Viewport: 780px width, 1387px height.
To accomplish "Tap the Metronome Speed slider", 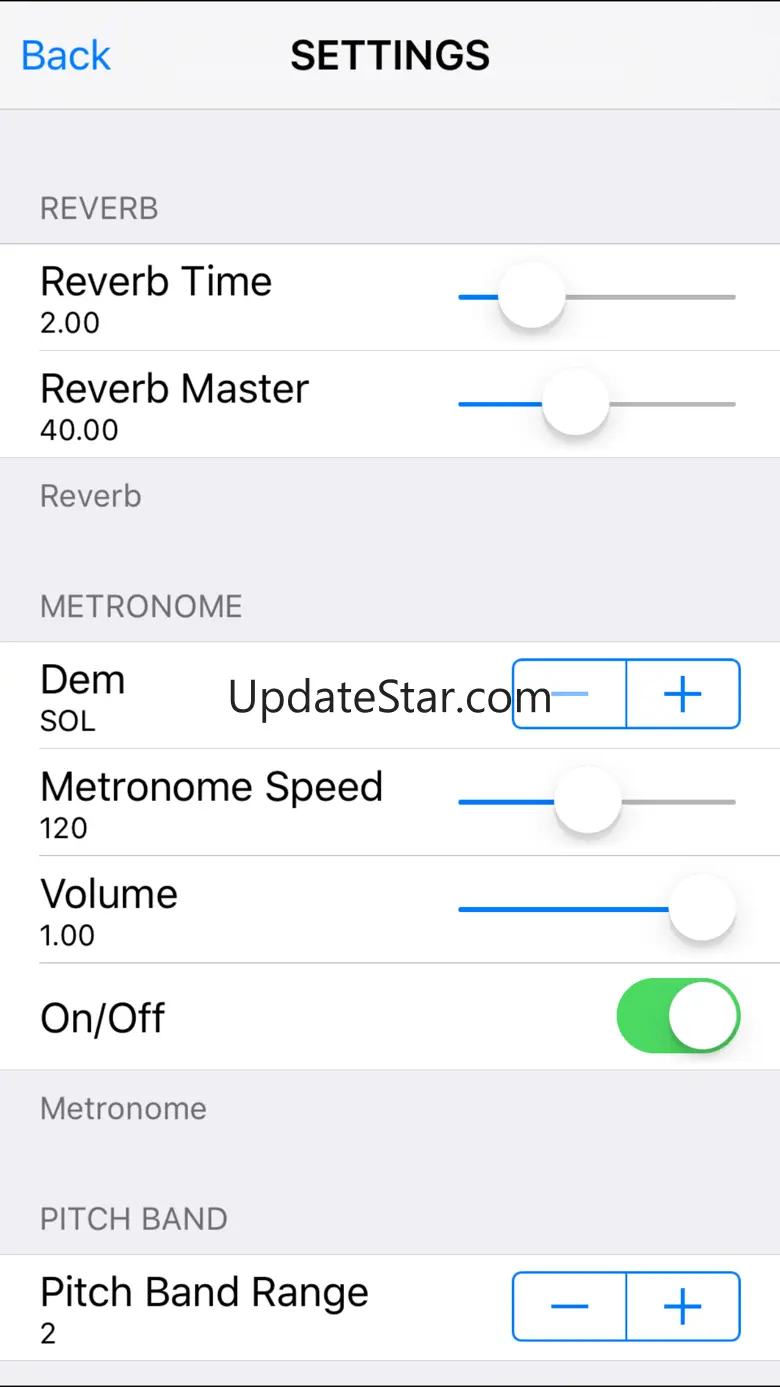I will (588, 801).
